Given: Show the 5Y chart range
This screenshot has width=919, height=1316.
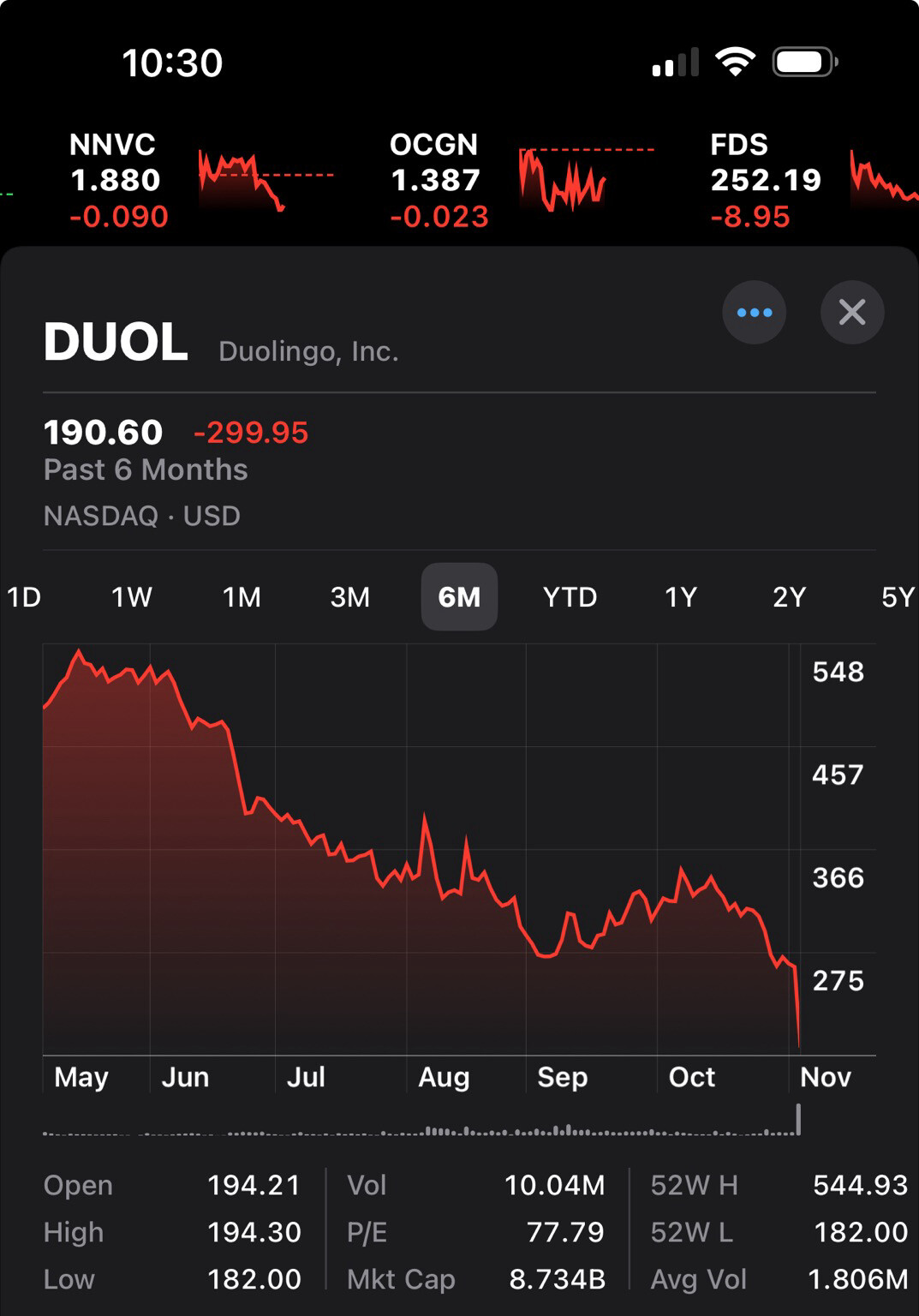Looking at the screenshot, I should coord(897,597).
